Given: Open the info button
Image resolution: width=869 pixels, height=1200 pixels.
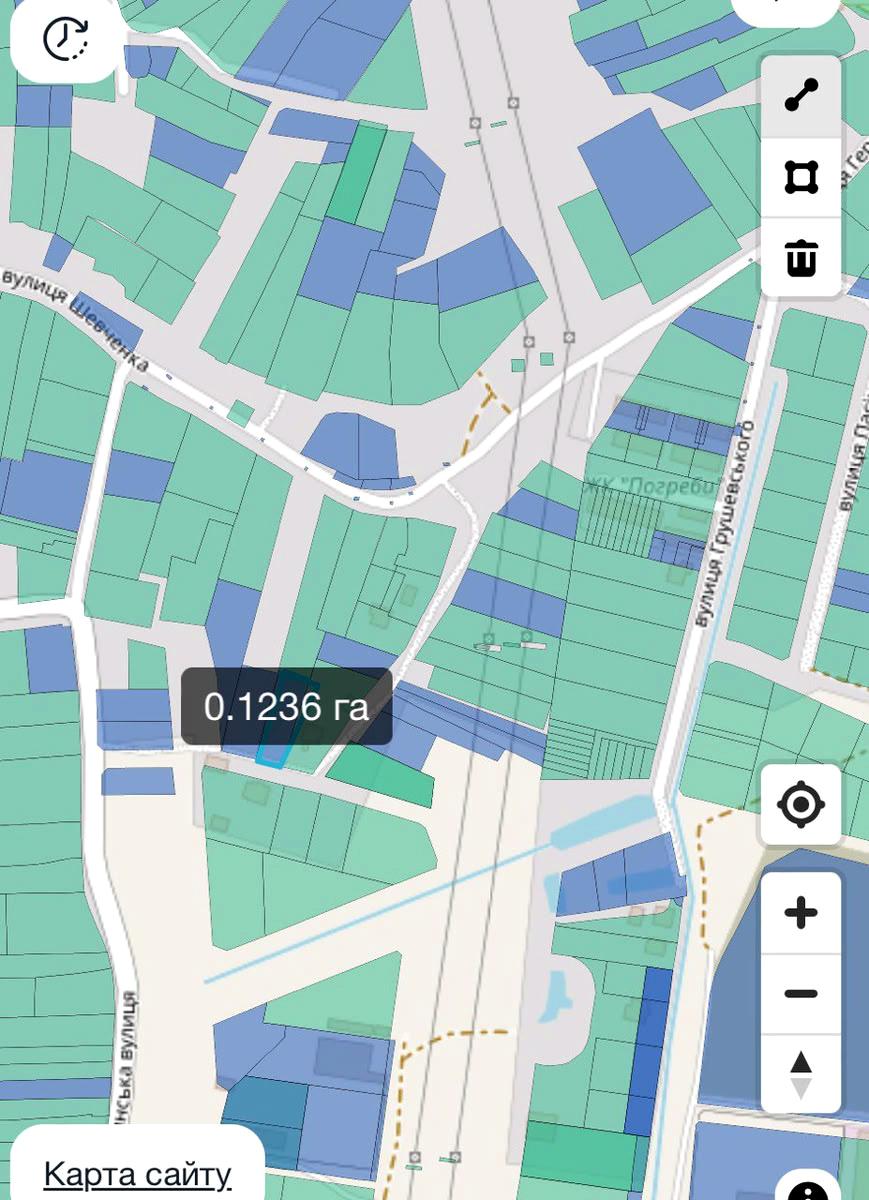Looking at the screenshot, I should [808, 1190].
